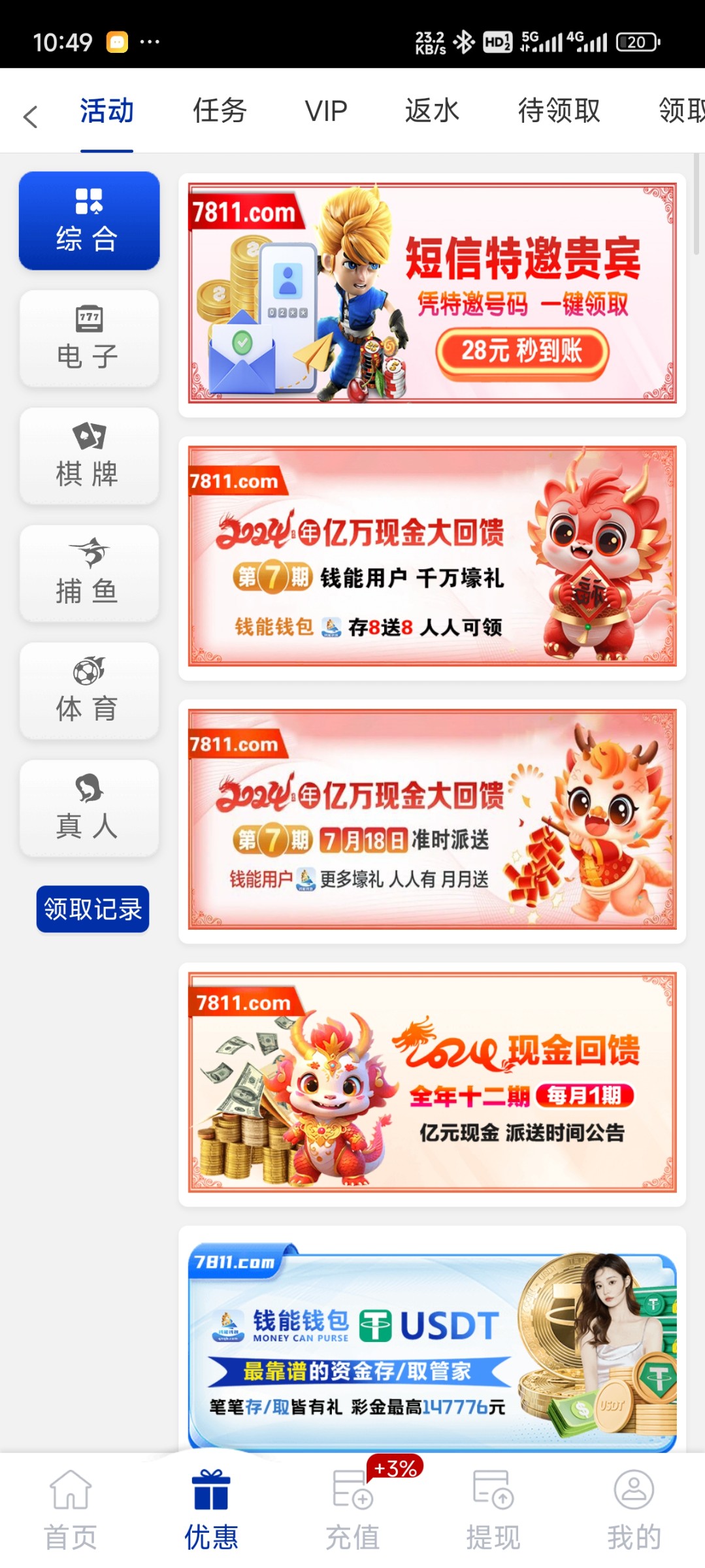Select the 综合 category
705x1568 pixels.
pyautogui.click(x=89, y=221)
